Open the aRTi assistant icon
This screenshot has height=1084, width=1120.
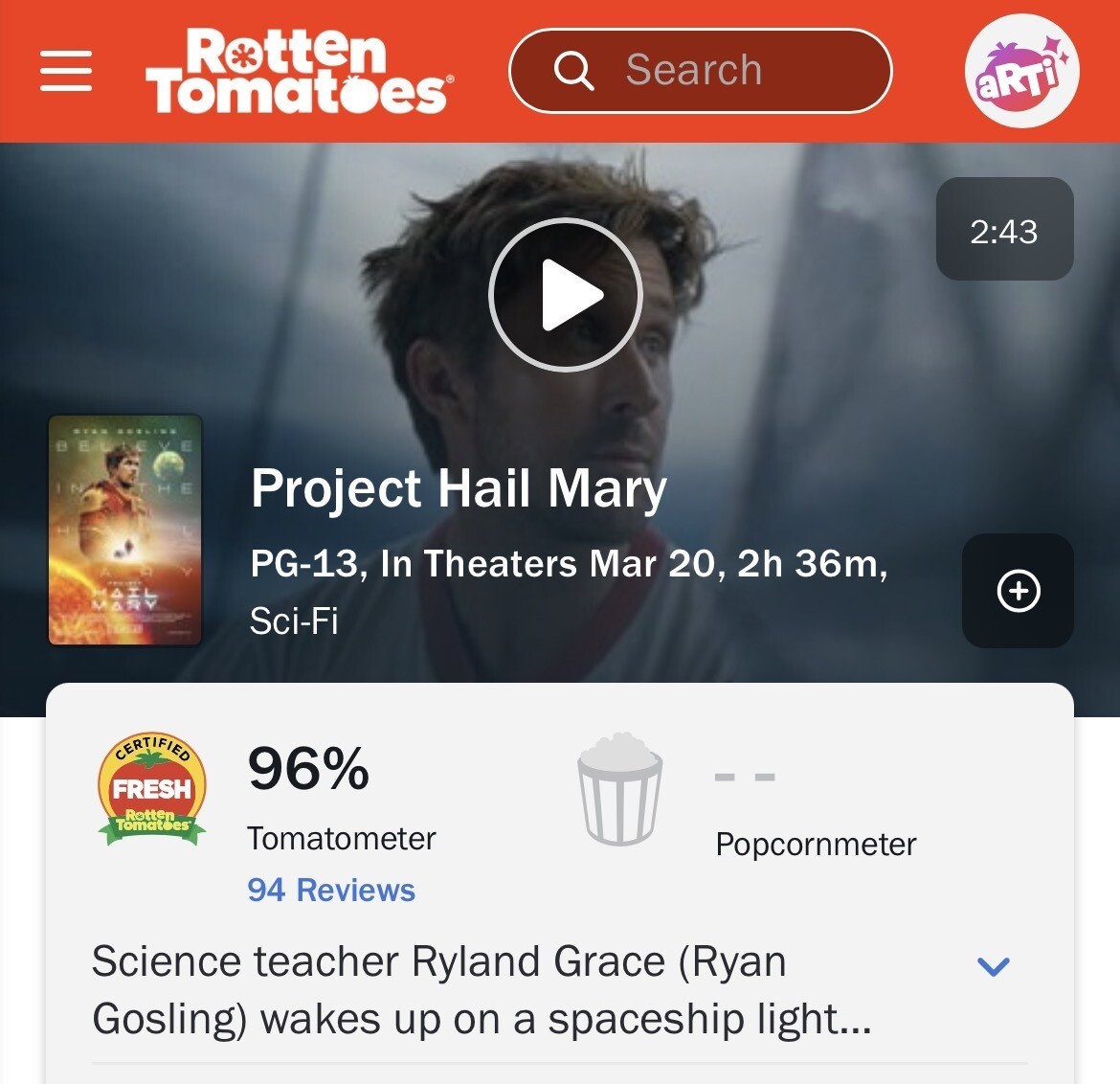coord(1021,71)
